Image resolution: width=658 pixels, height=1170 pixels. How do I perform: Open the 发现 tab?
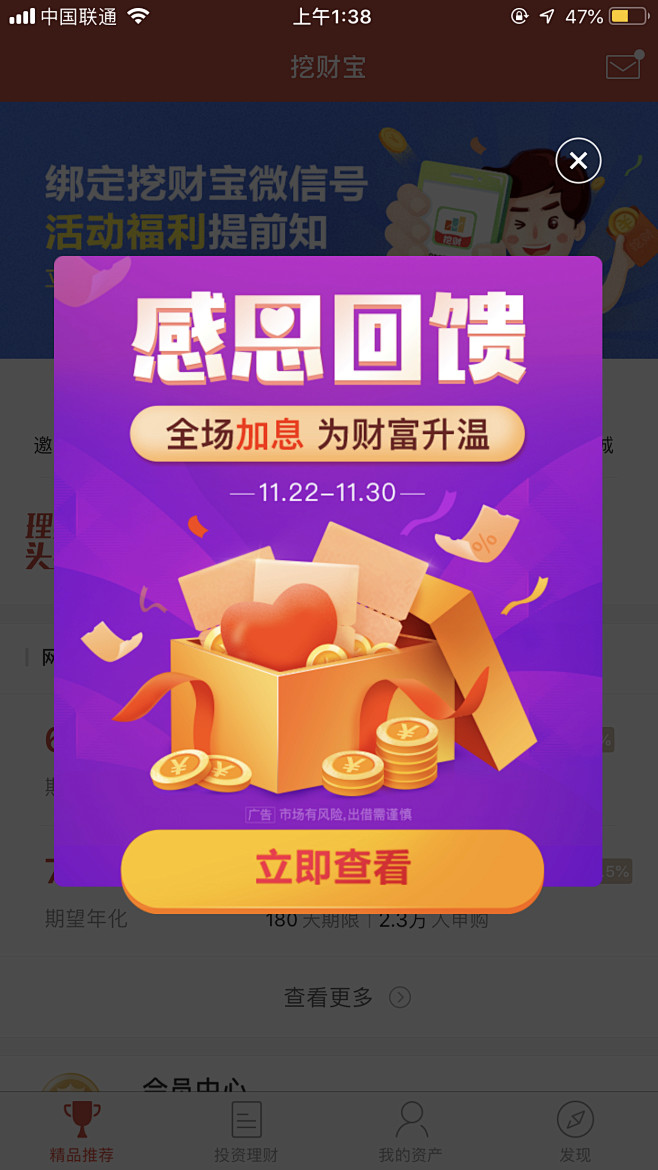[x=575, y=1131]
